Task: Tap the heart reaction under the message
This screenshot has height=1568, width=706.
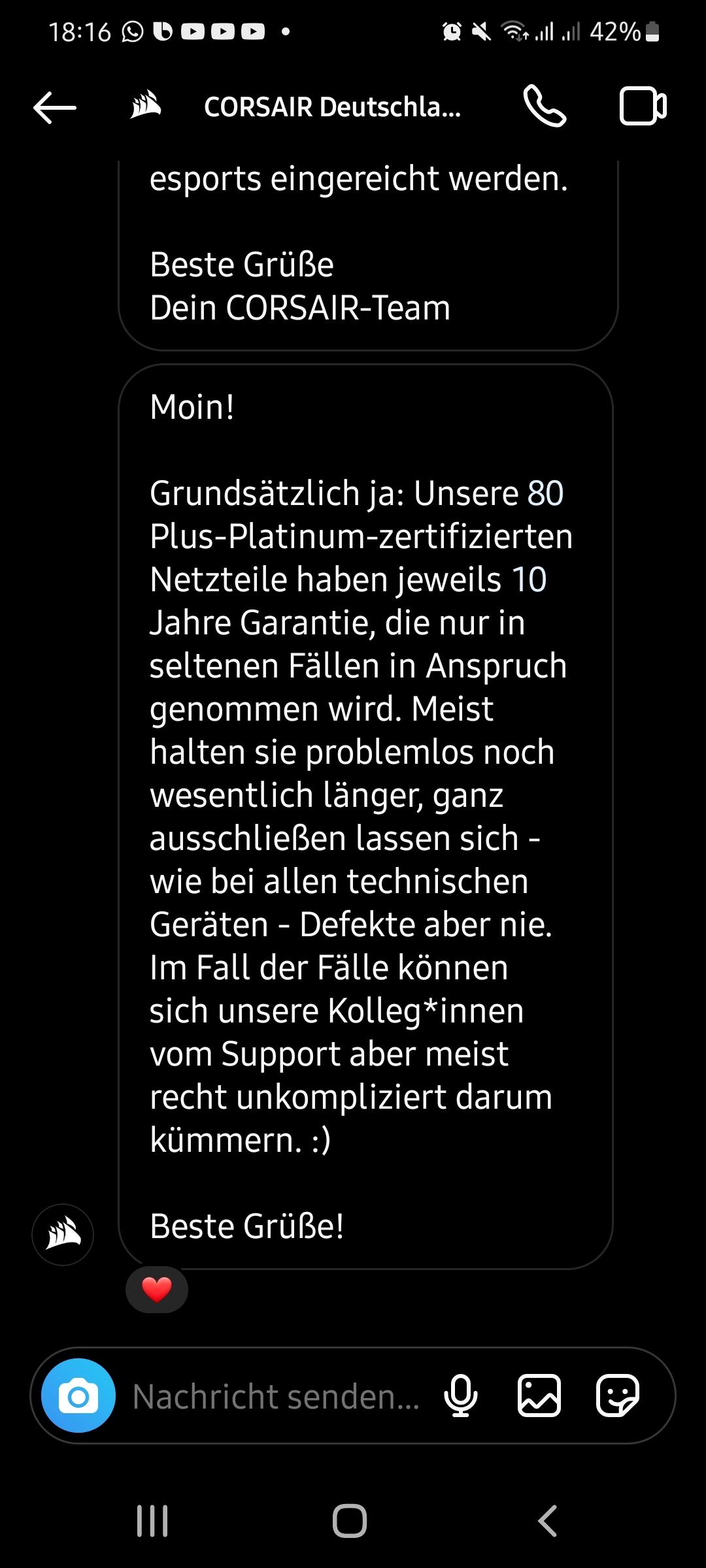Action: pyautogui.click(x=157, y=1289)
